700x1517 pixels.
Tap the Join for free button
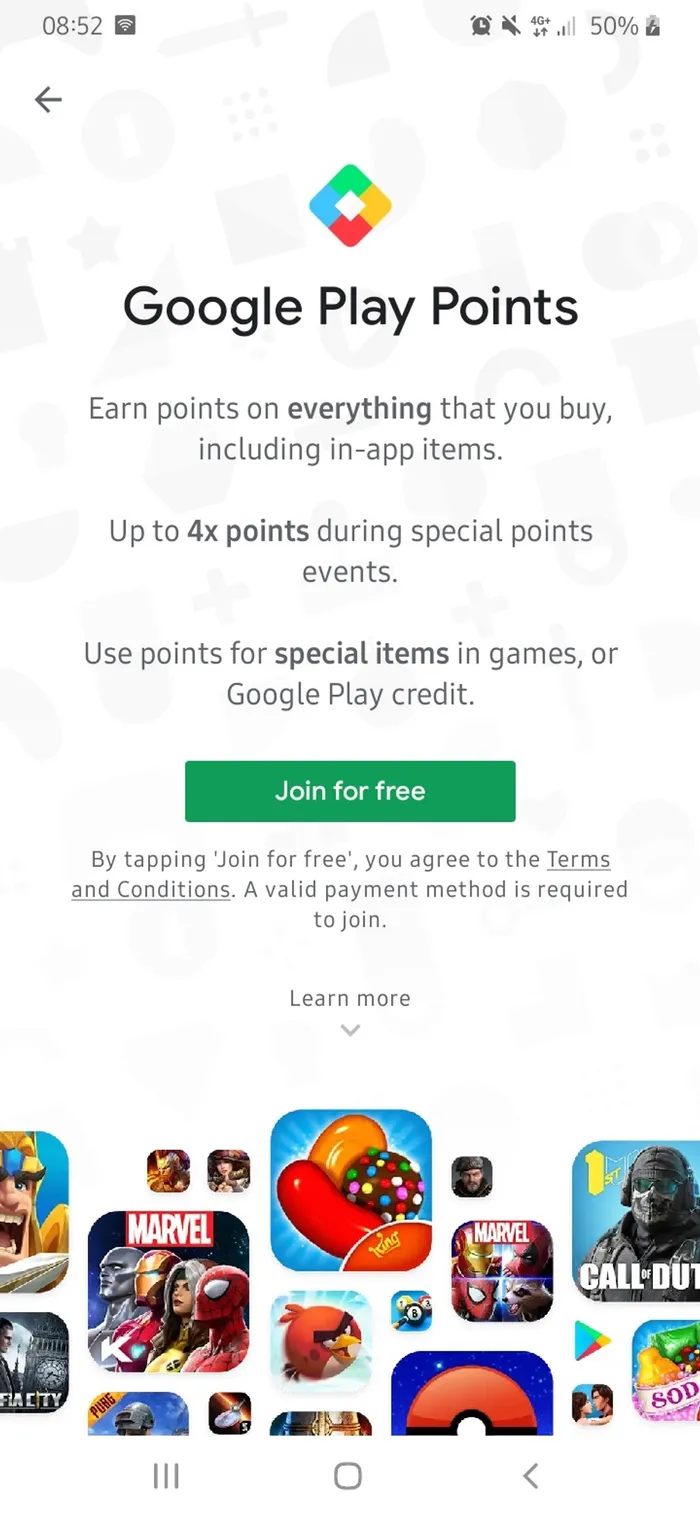350,791
